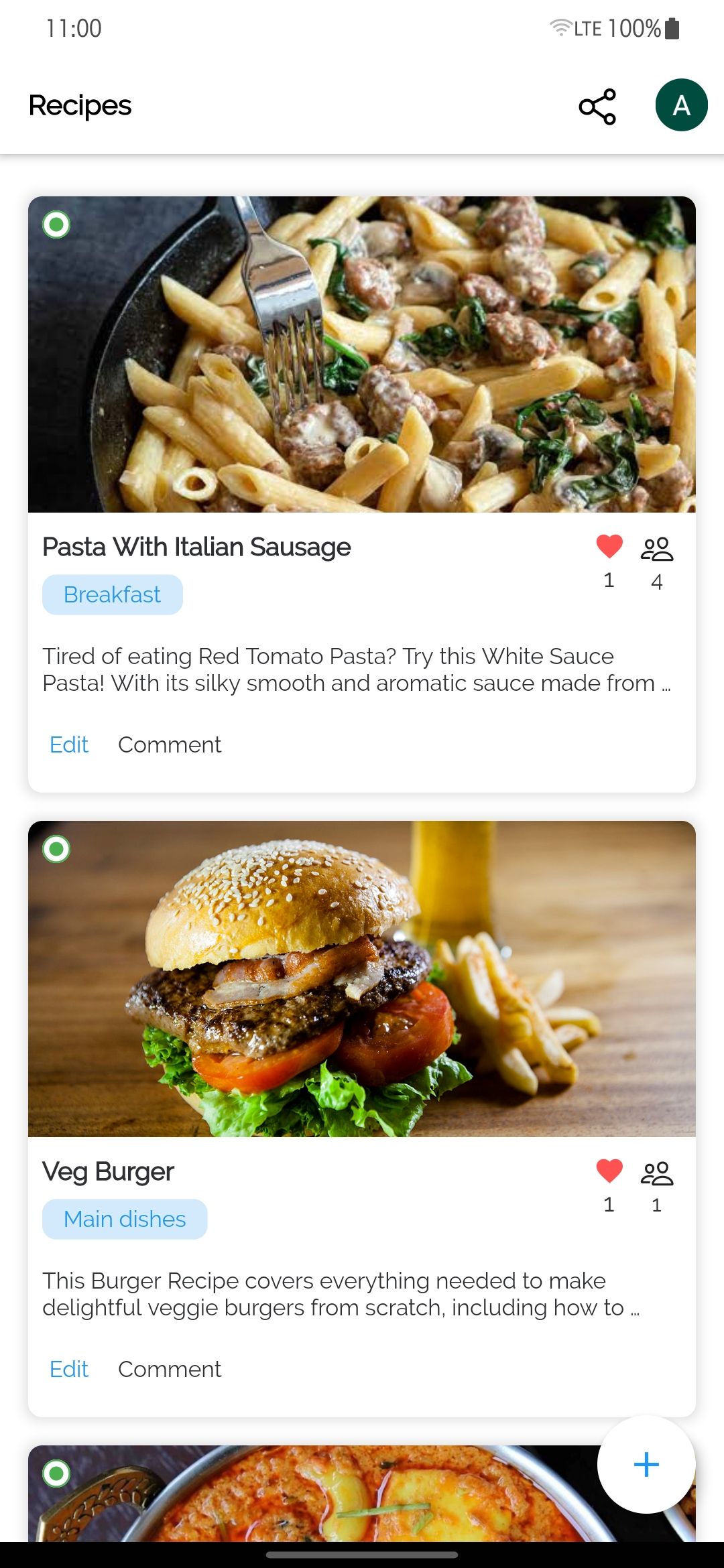Like the Veg Burger recipe
The height and width of the screenshot is (1568, 724).
609,1171
